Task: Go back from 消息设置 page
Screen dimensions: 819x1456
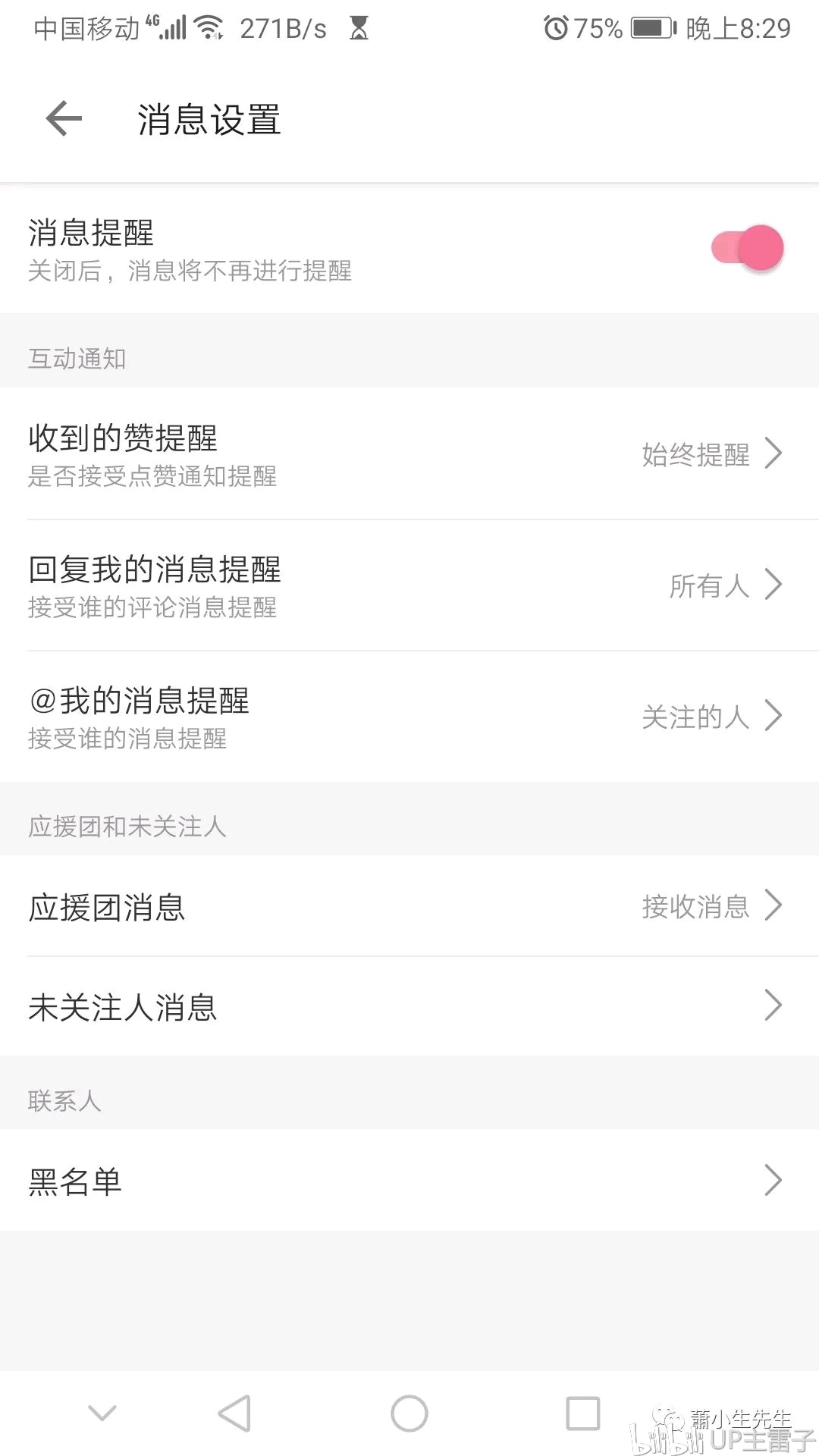Action: [64, 119]
